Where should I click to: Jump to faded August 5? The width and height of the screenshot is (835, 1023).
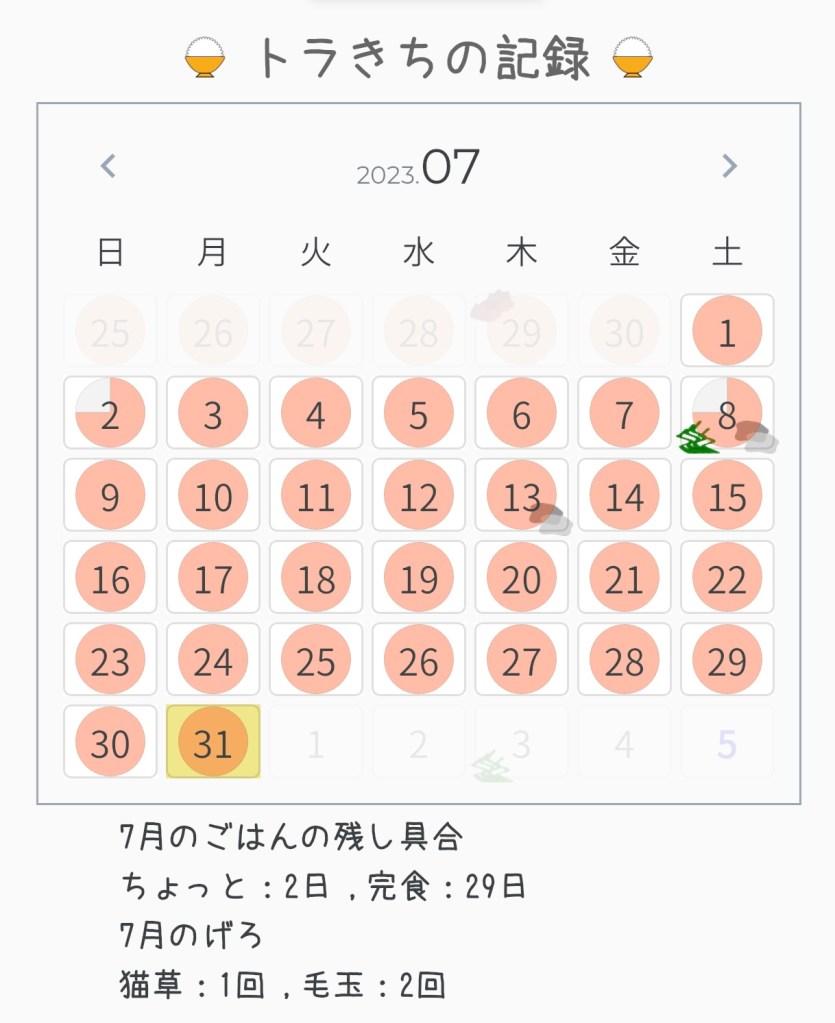(x=727, y=743)
